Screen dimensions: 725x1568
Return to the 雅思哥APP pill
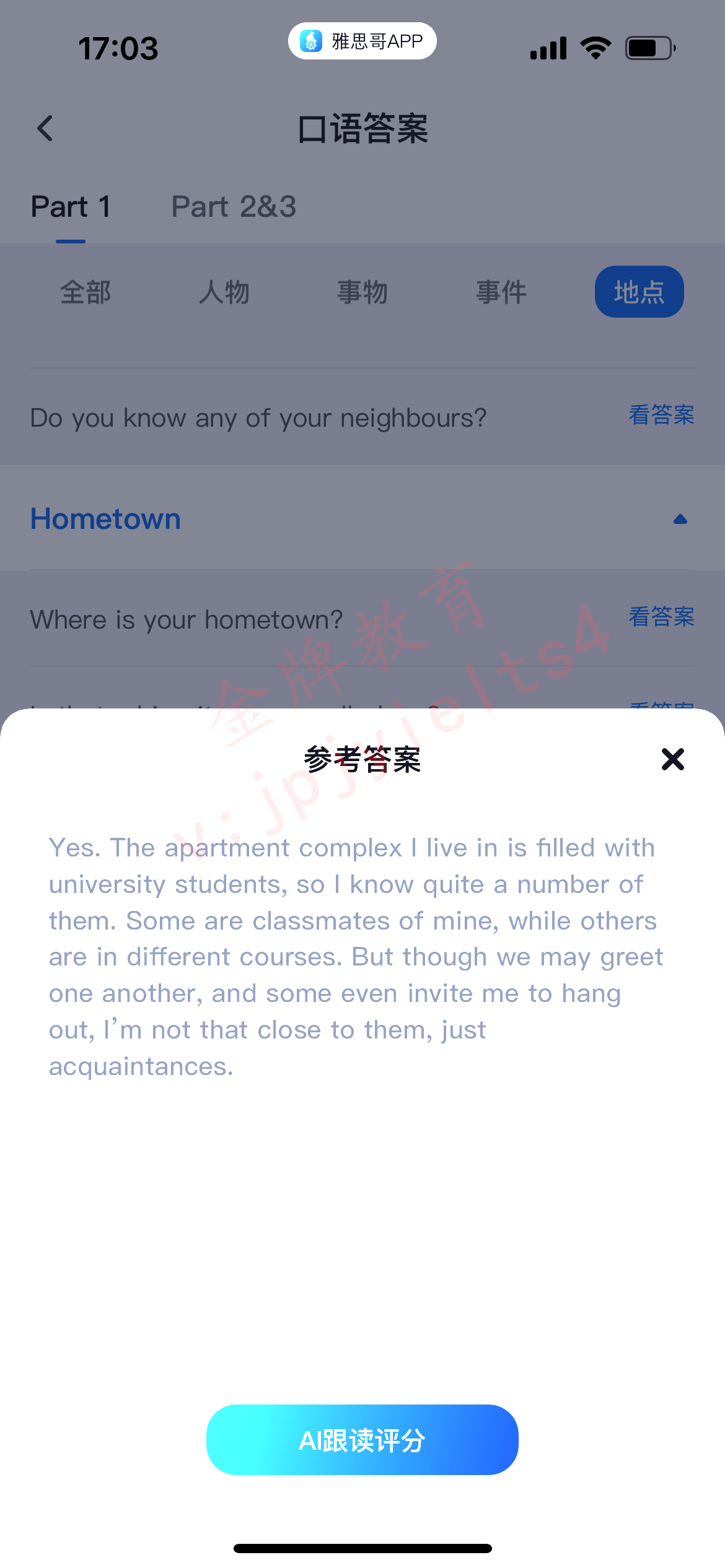coord(362,41)
